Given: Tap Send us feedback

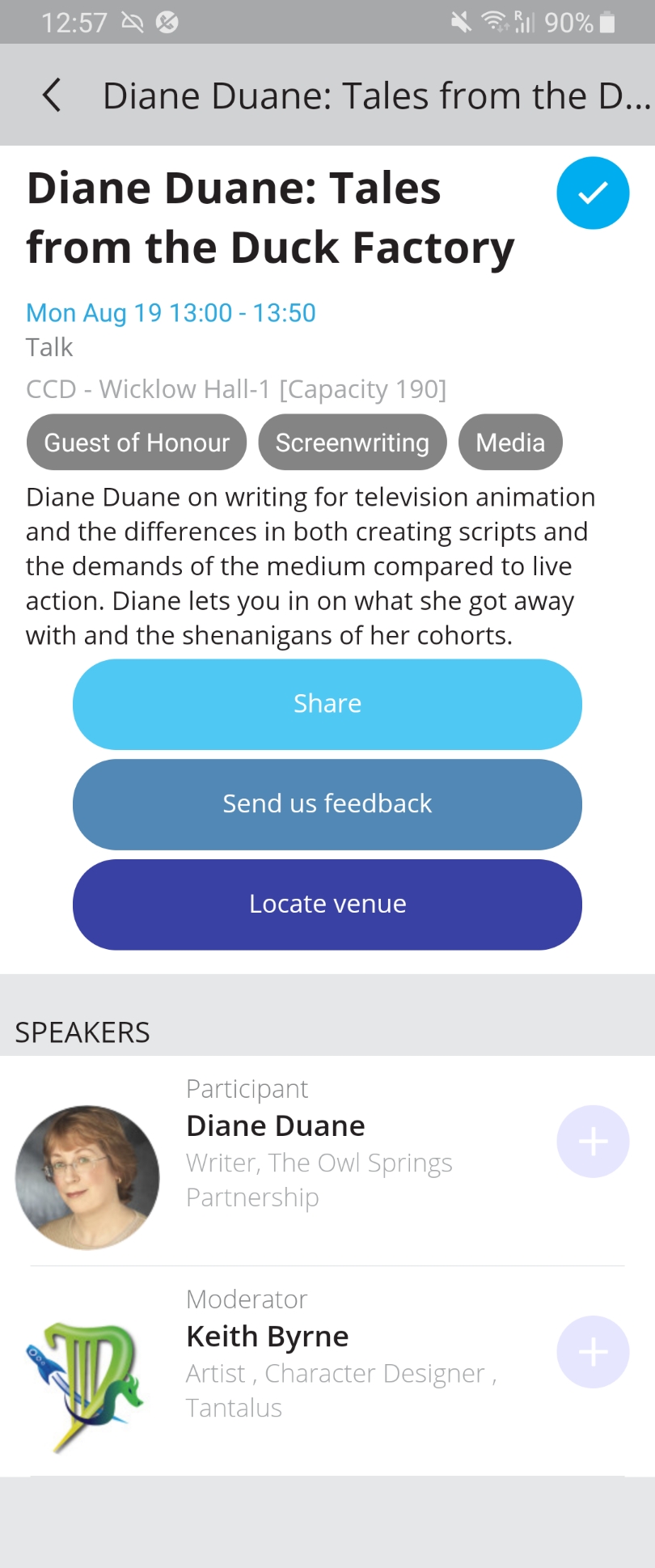Looking at the screenshot, I should 327,804.
